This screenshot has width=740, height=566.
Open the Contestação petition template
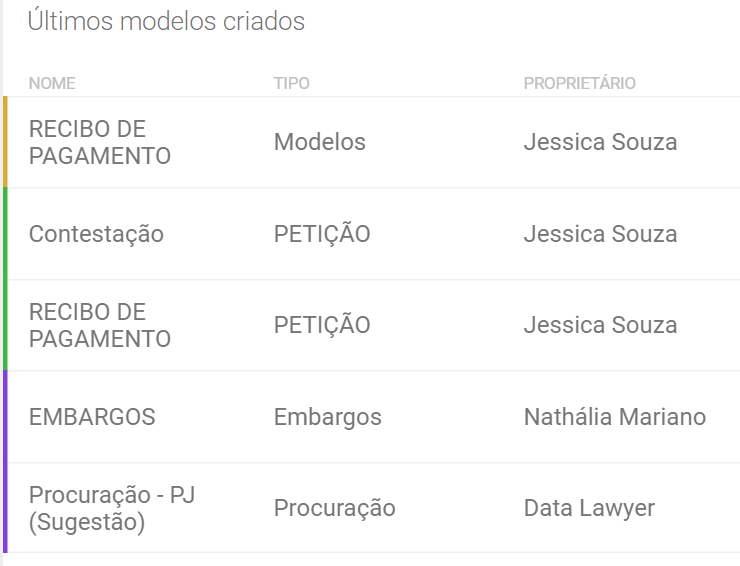96,234
